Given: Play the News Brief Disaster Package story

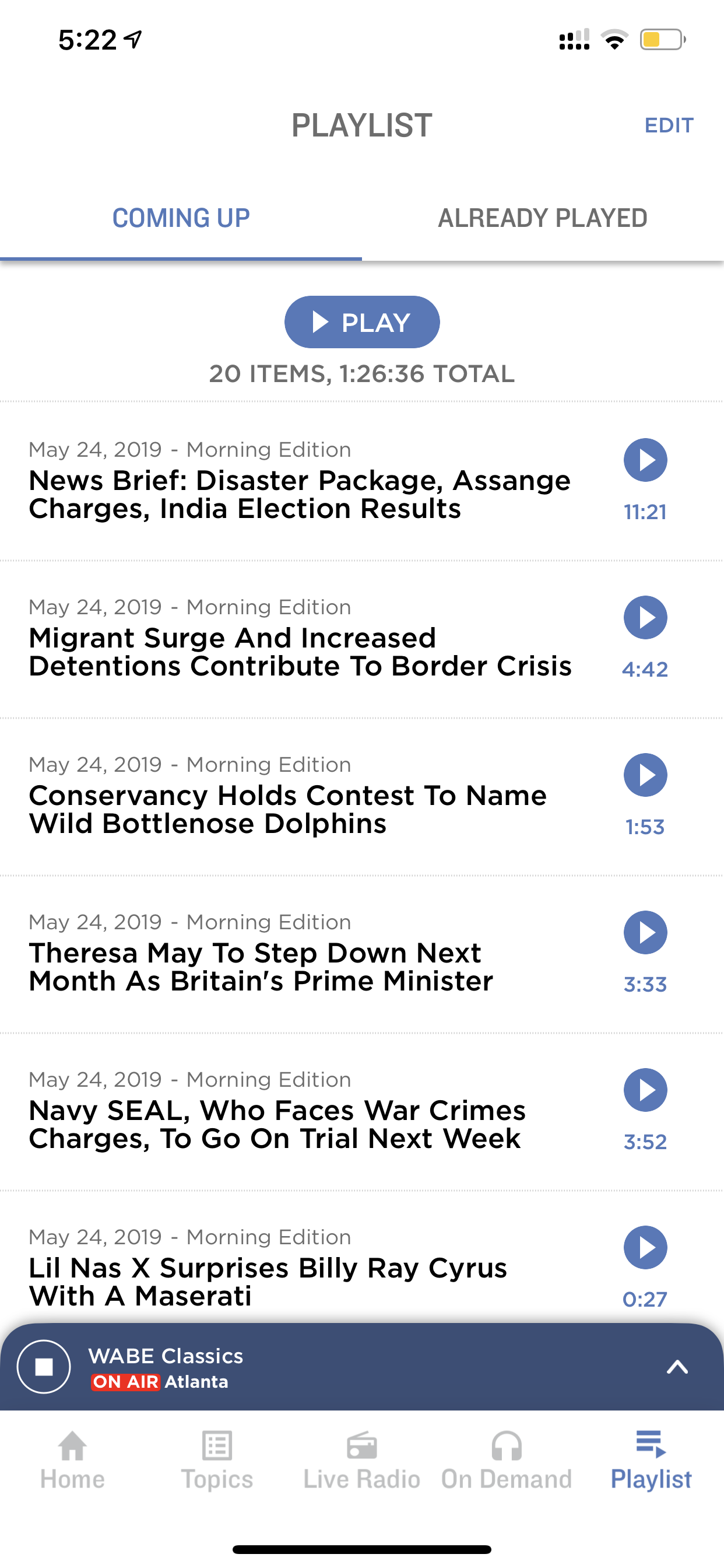Looking at the screenshot, I should point(645,460).
